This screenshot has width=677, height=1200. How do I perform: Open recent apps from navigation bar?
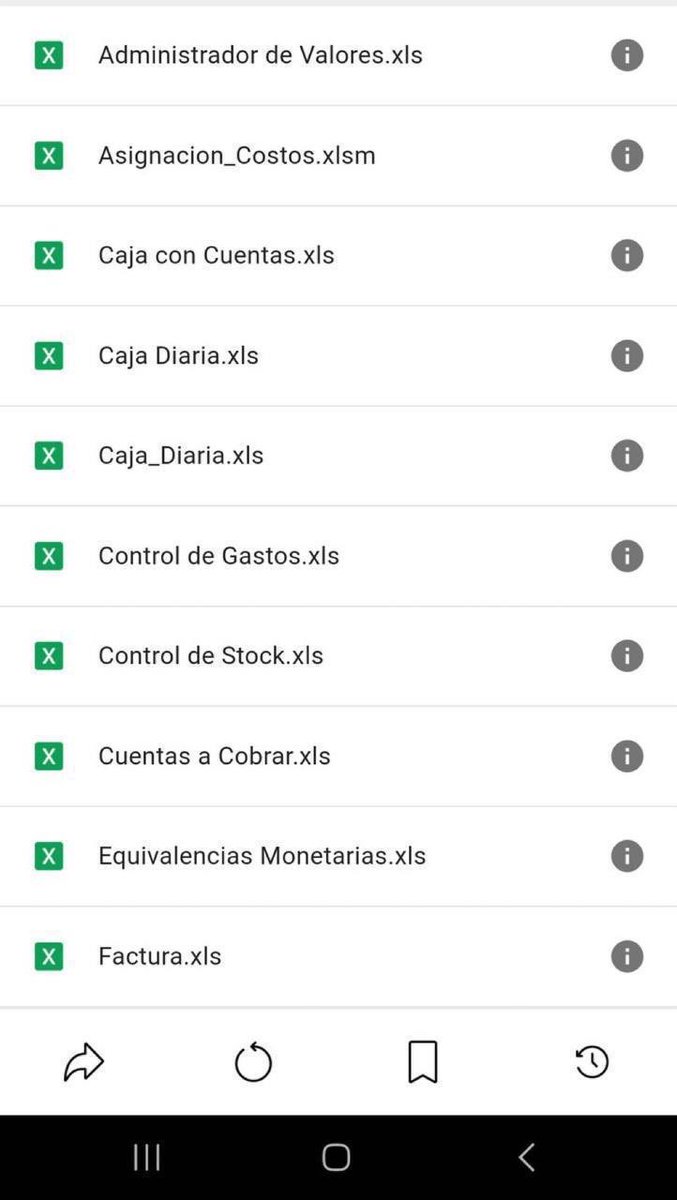point(147,1157)
